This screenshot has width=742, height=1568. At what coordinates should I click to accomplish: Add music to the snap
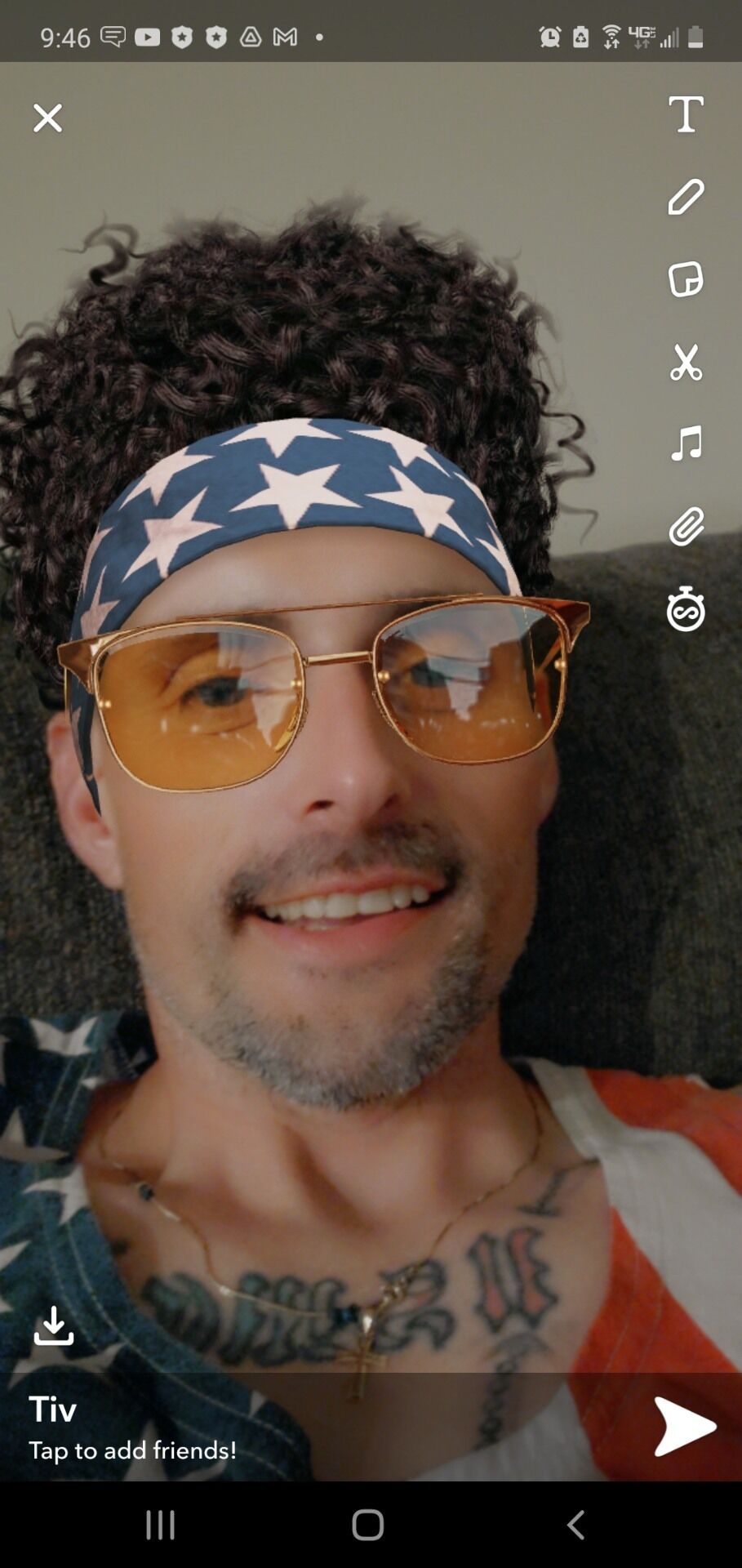(686, 443)
